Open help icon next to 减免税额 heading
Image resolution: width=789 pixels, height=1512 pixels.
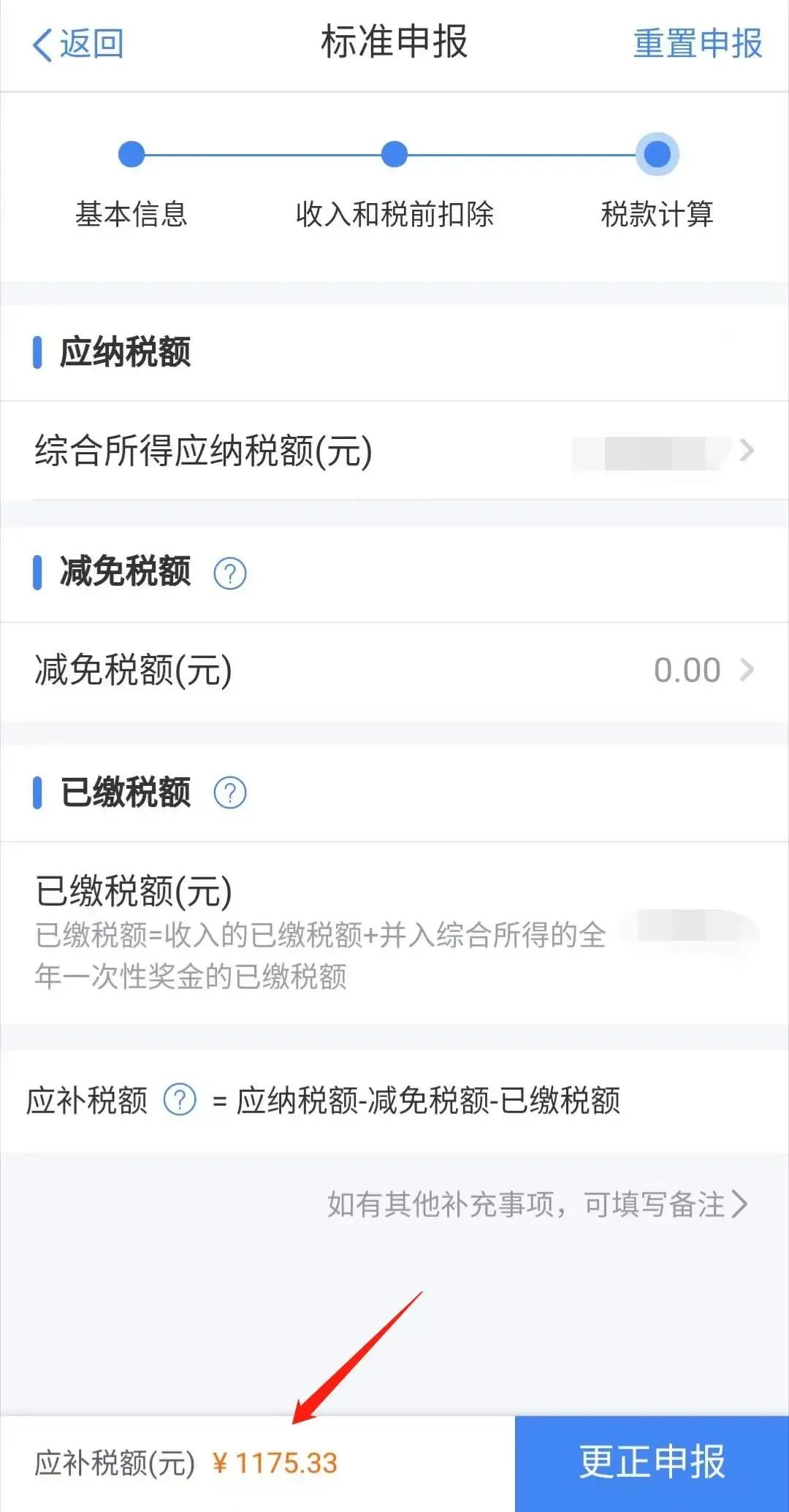click(230, 573)
